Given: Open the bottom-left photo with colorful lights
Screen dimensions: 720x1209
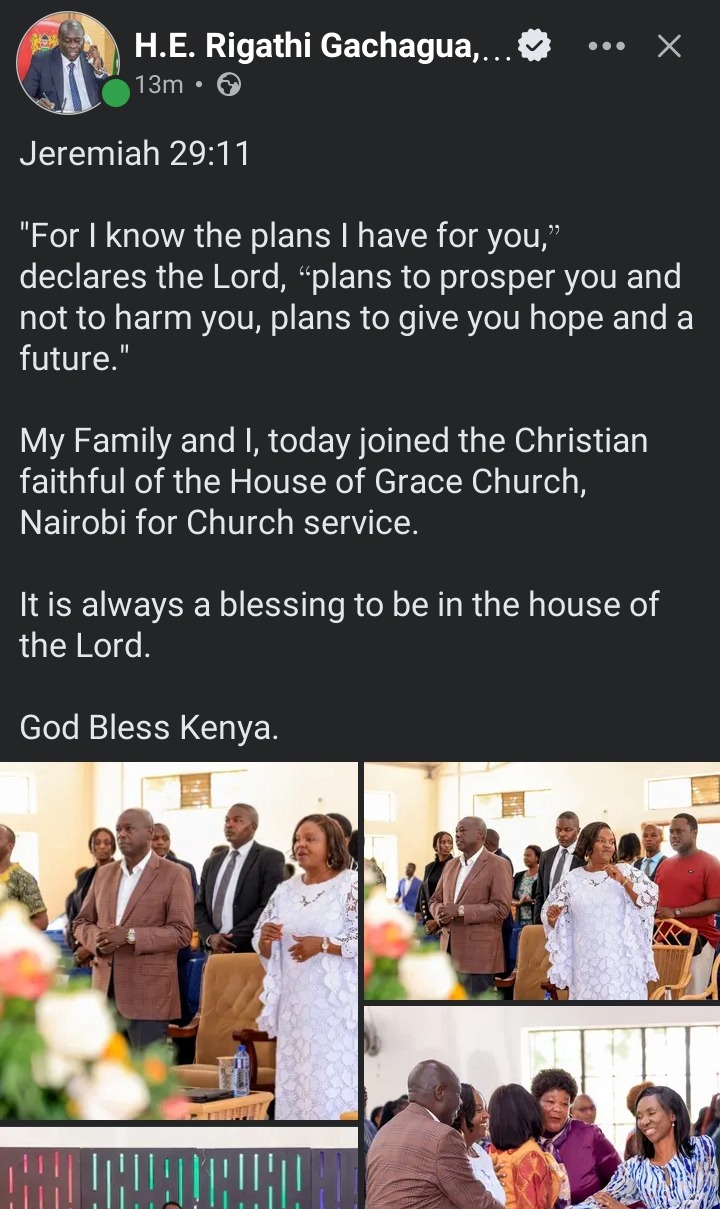Looking at the screenshot, I should [178, 1168].
